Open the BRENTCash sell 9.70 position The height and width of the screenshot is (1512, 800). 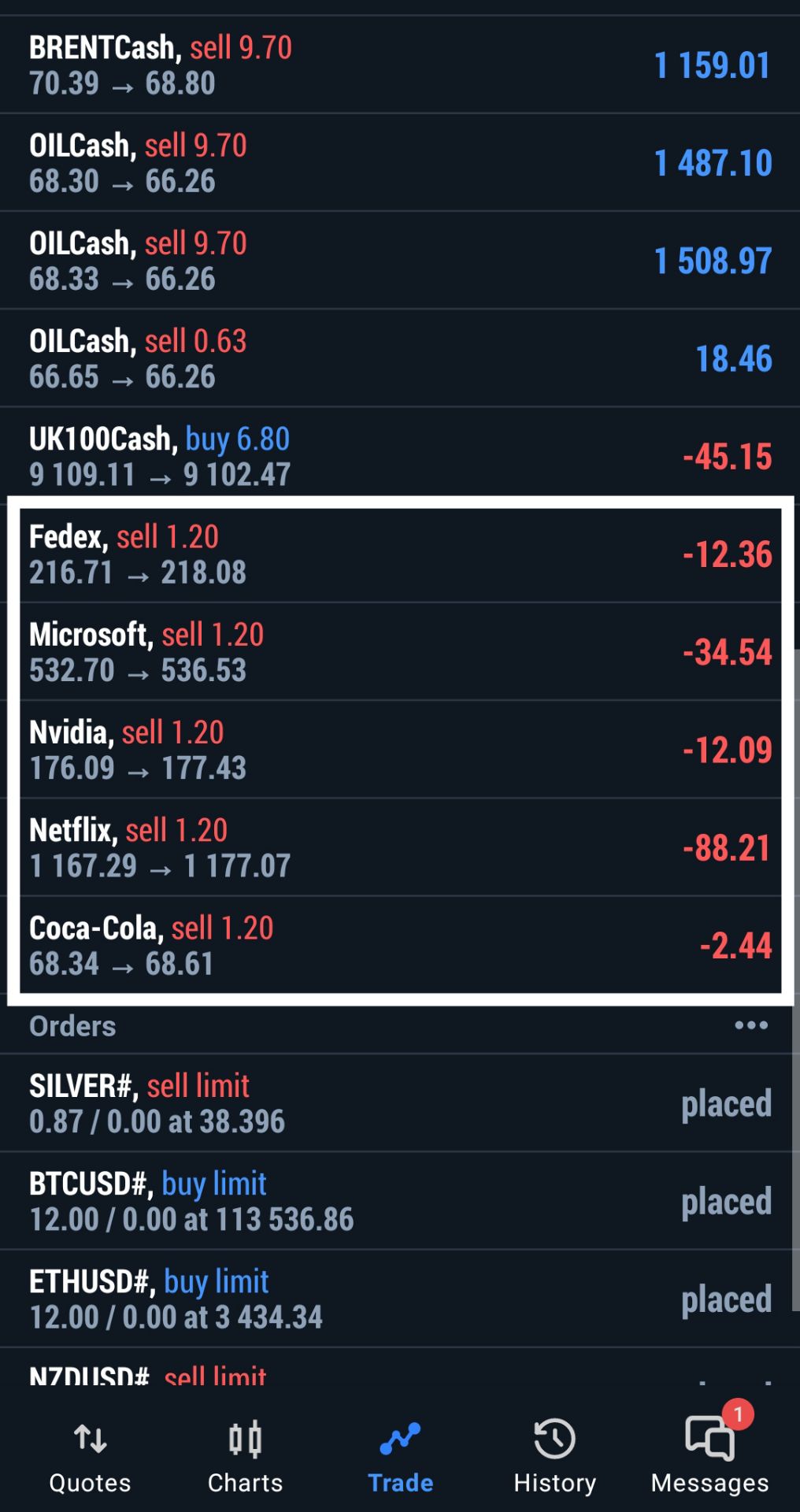(x=400, y=65)
